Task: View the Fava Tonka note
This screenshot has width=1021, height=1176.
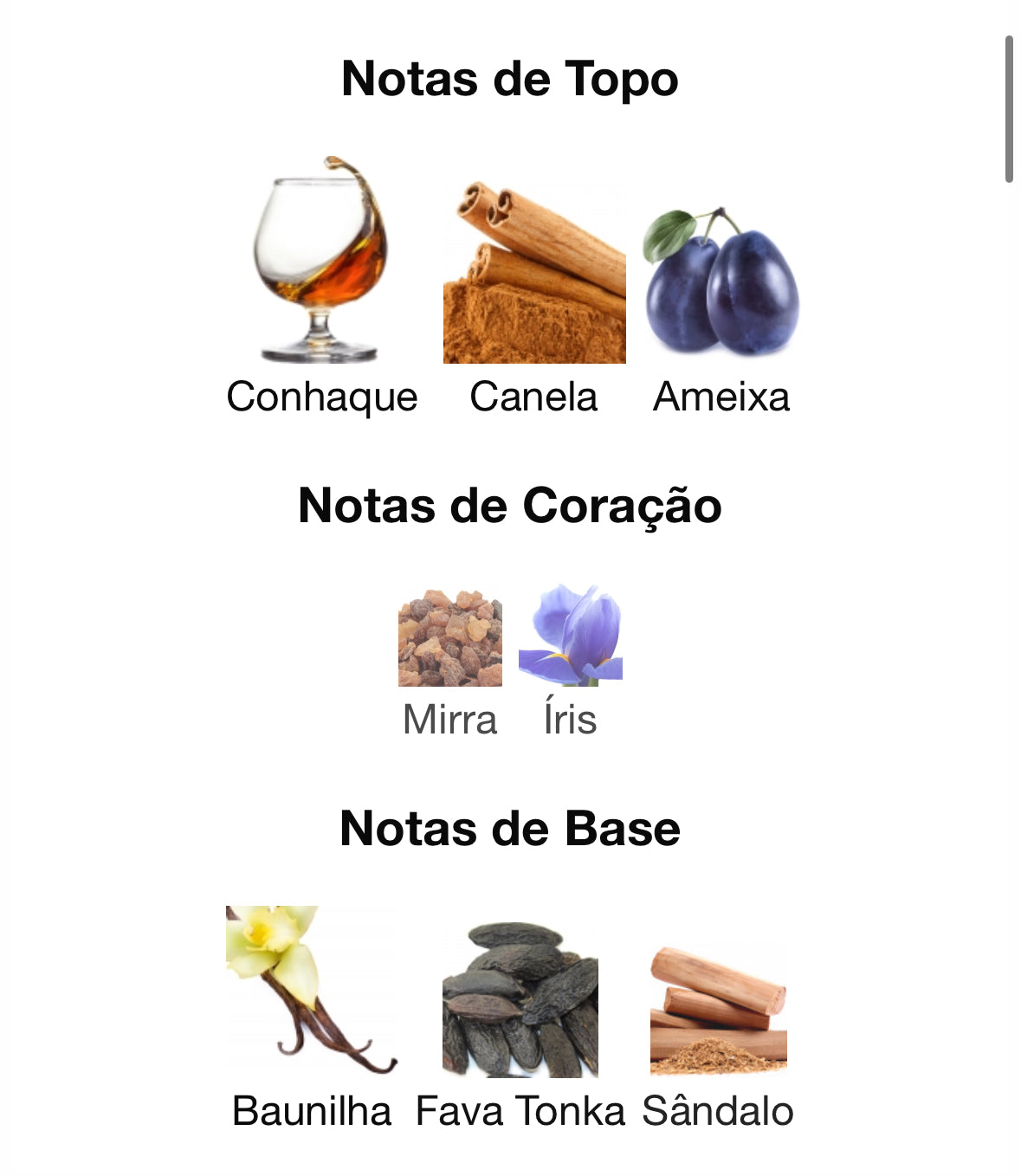Action: [520, 999]
